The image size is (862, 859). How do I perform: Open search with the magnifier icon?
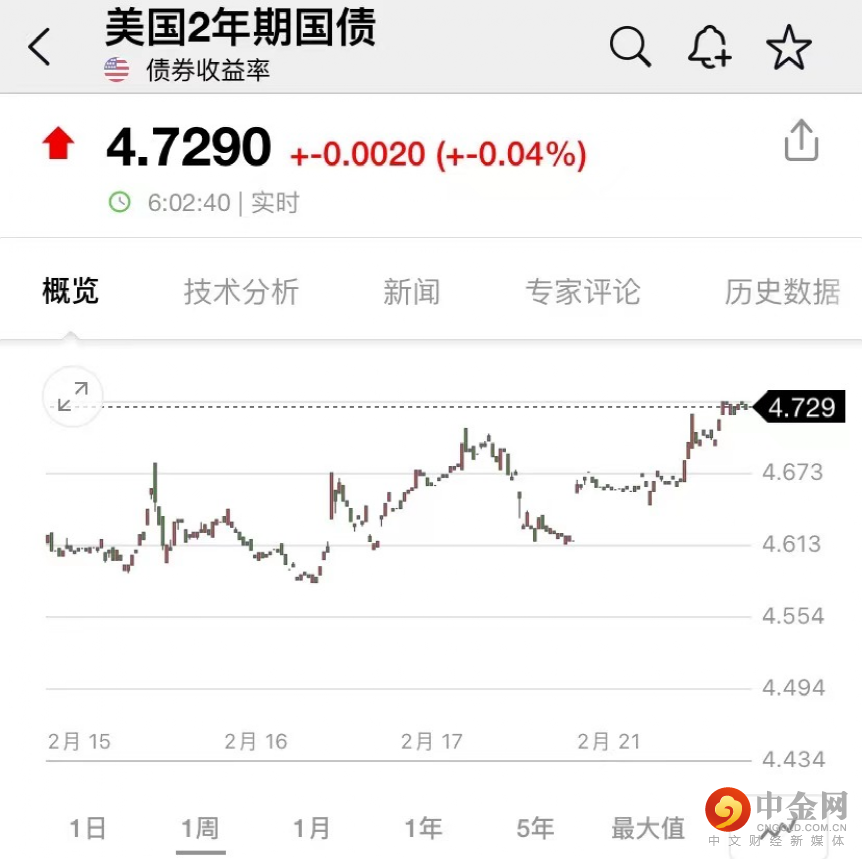(630, 46)
